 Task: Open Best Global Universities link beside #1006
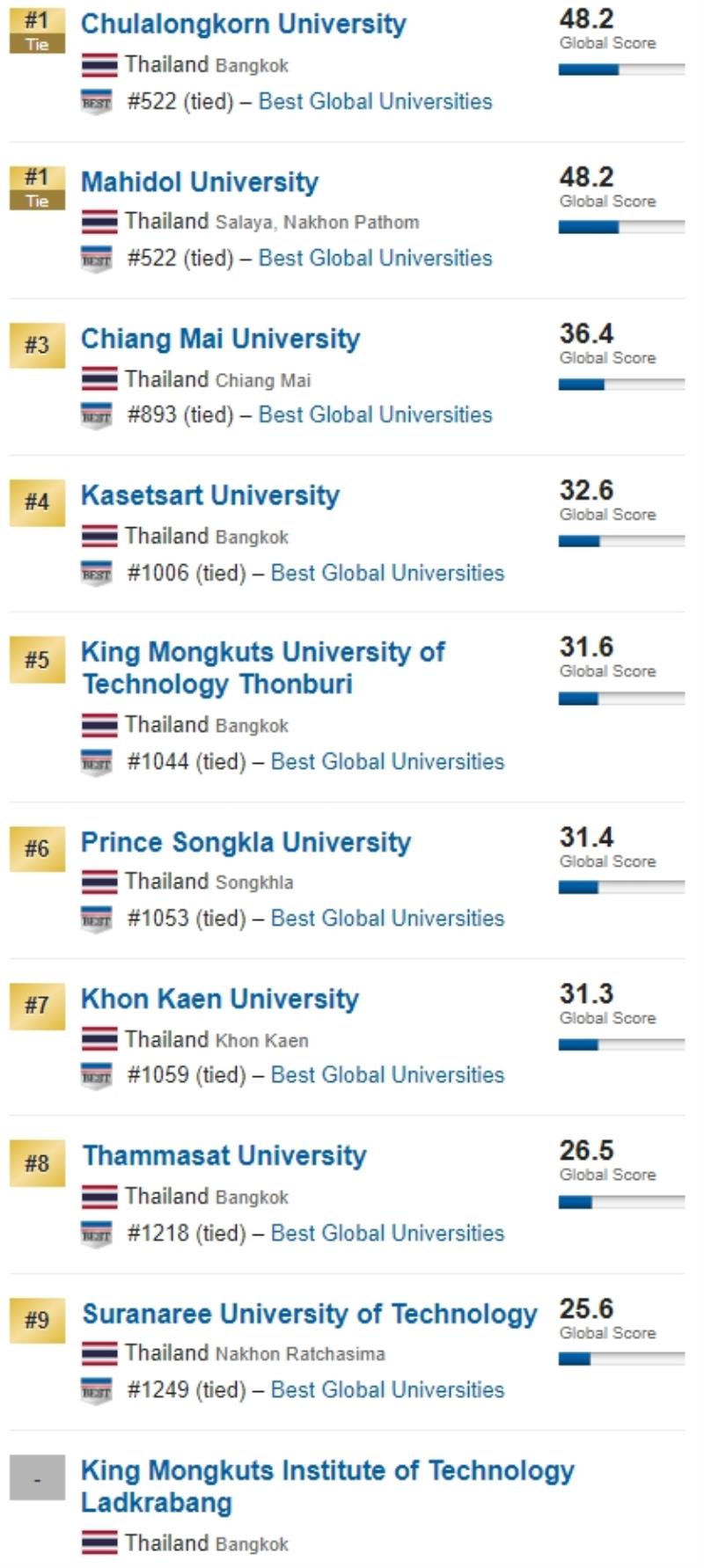click(x=387, y=573)
